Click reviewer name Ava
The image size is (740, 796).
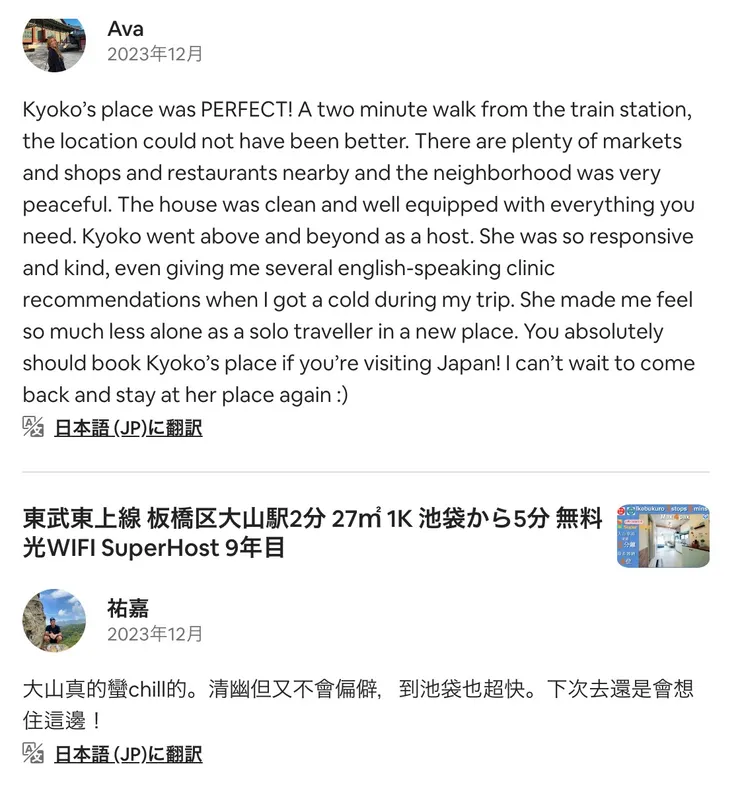tap(125, 28)
